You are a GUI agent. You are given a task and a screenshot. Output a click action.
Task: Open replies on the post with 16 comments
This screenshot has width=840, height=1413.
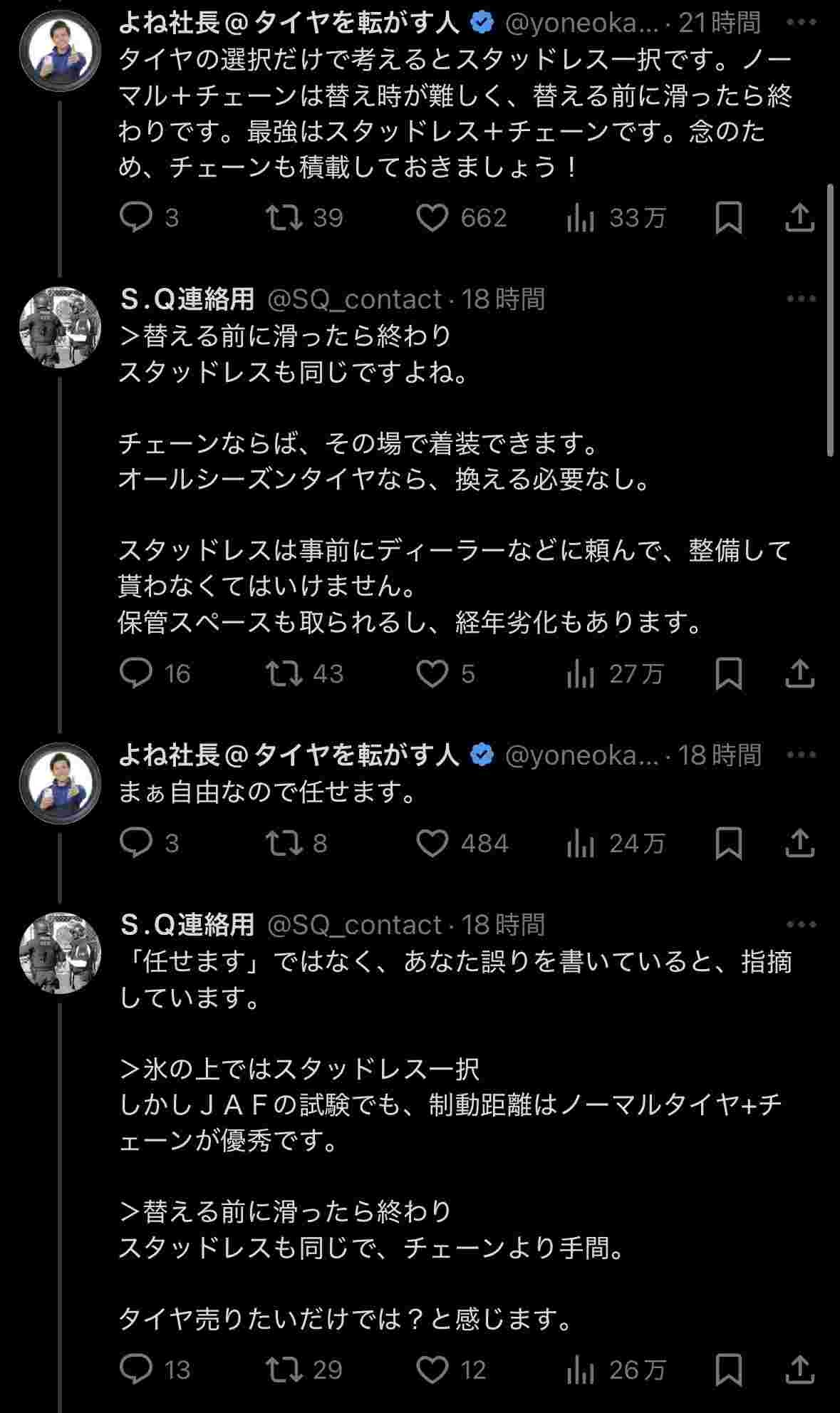pos(136,673)
